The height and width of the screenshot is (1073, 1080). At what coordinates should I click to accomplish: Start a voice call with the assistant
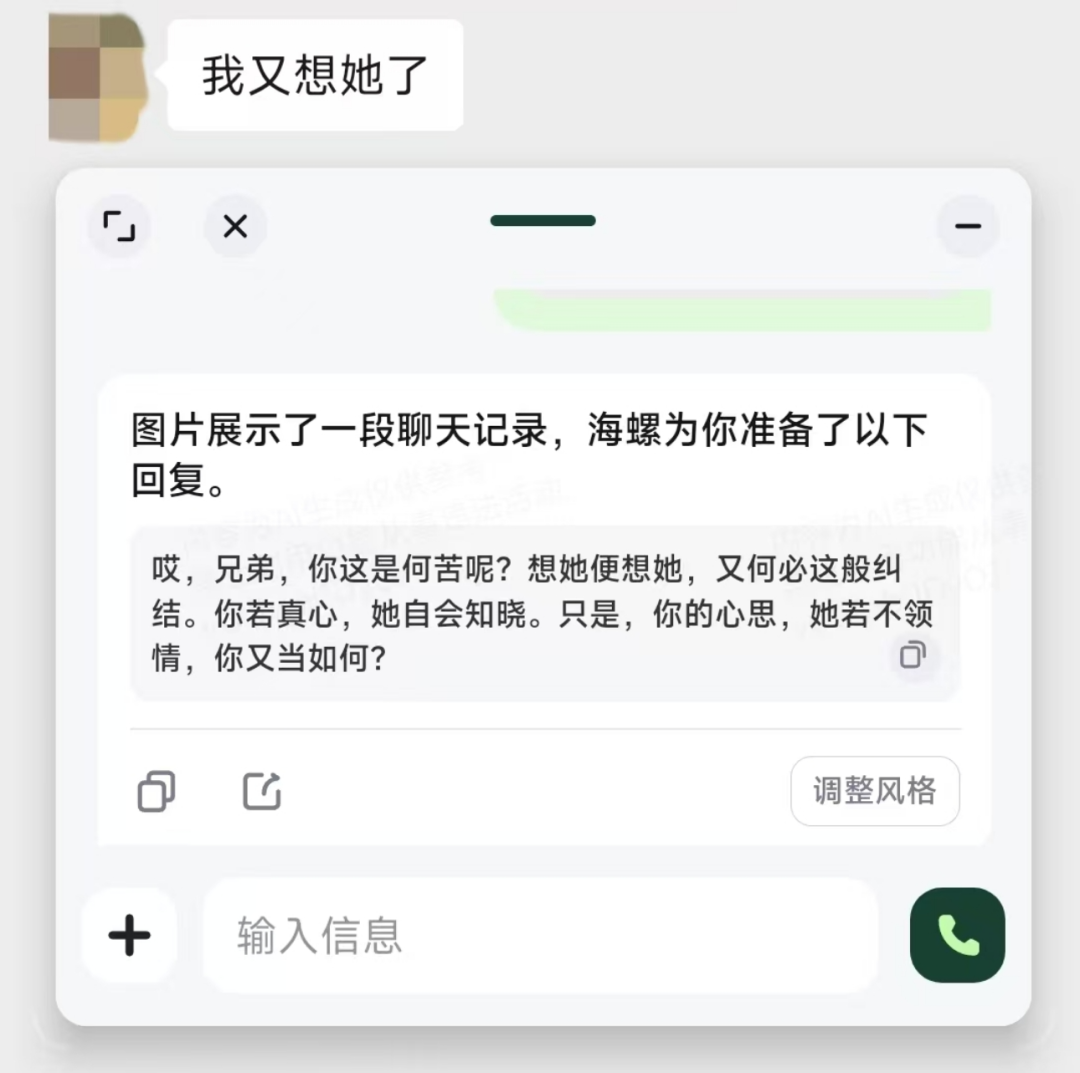957,936
